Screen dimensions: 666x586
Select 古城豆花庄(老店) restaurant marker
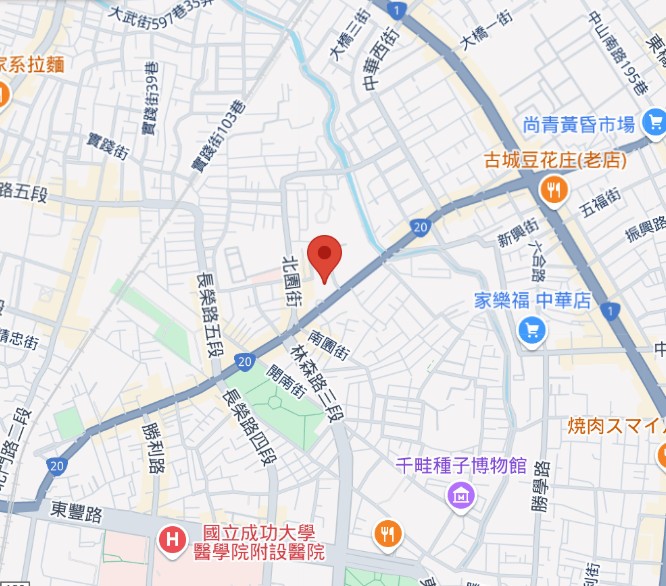tap(552, 187)
